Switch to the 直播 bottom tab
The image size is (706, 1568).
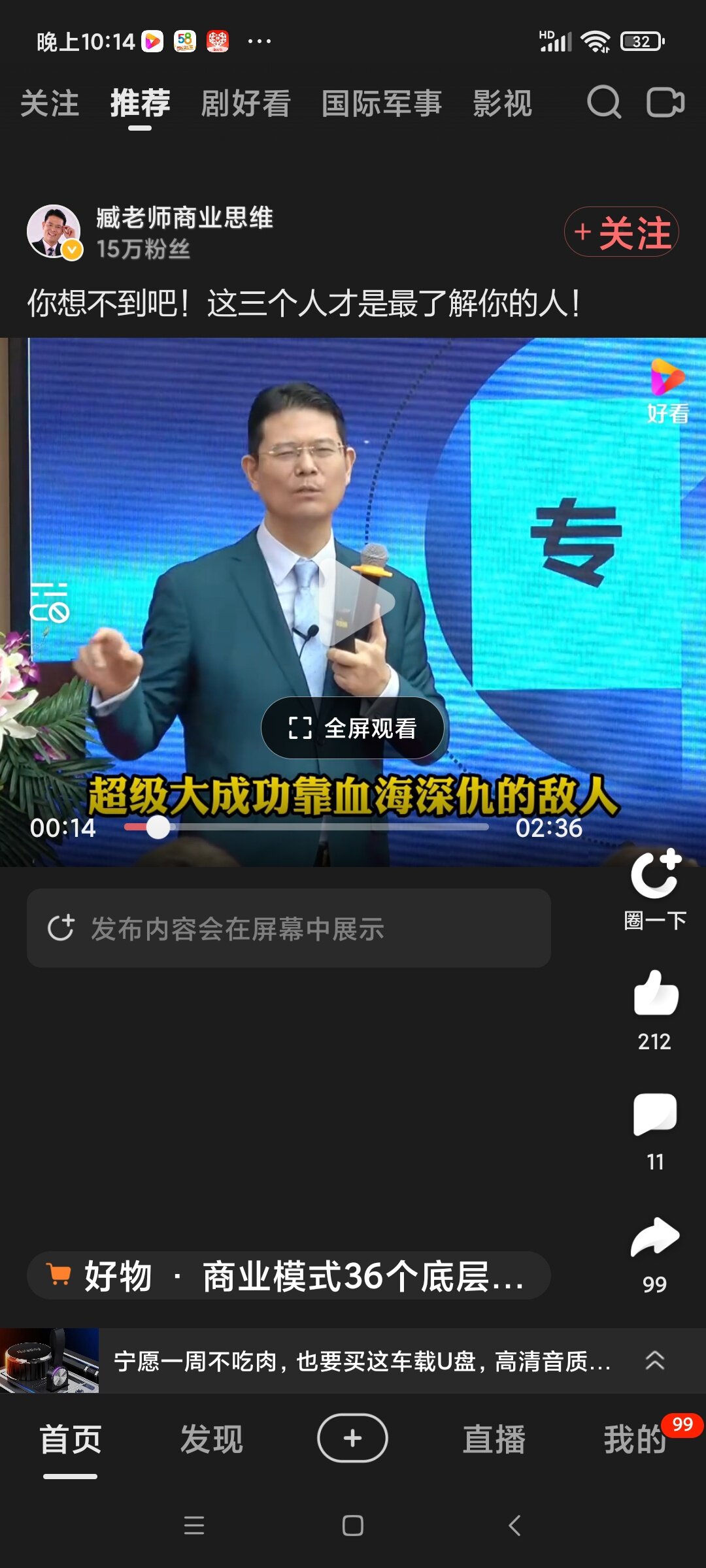coord(494,1439)
